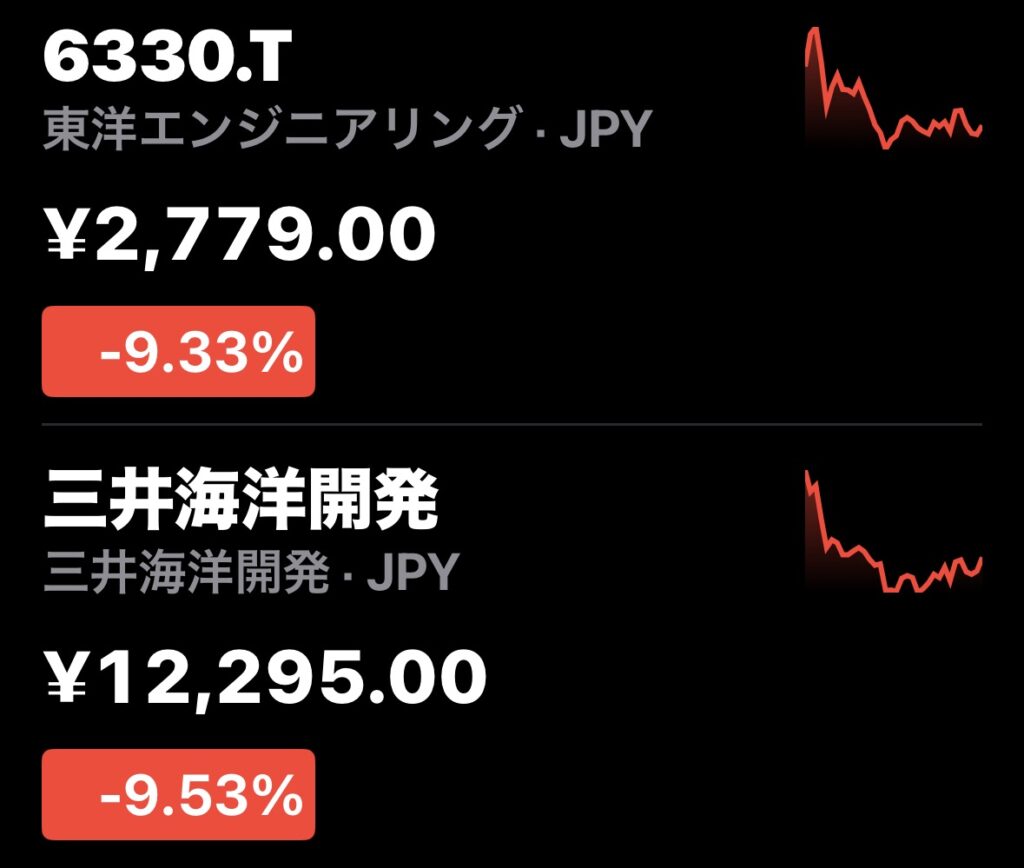Tap the -9.53% change badge

[178, 795]
